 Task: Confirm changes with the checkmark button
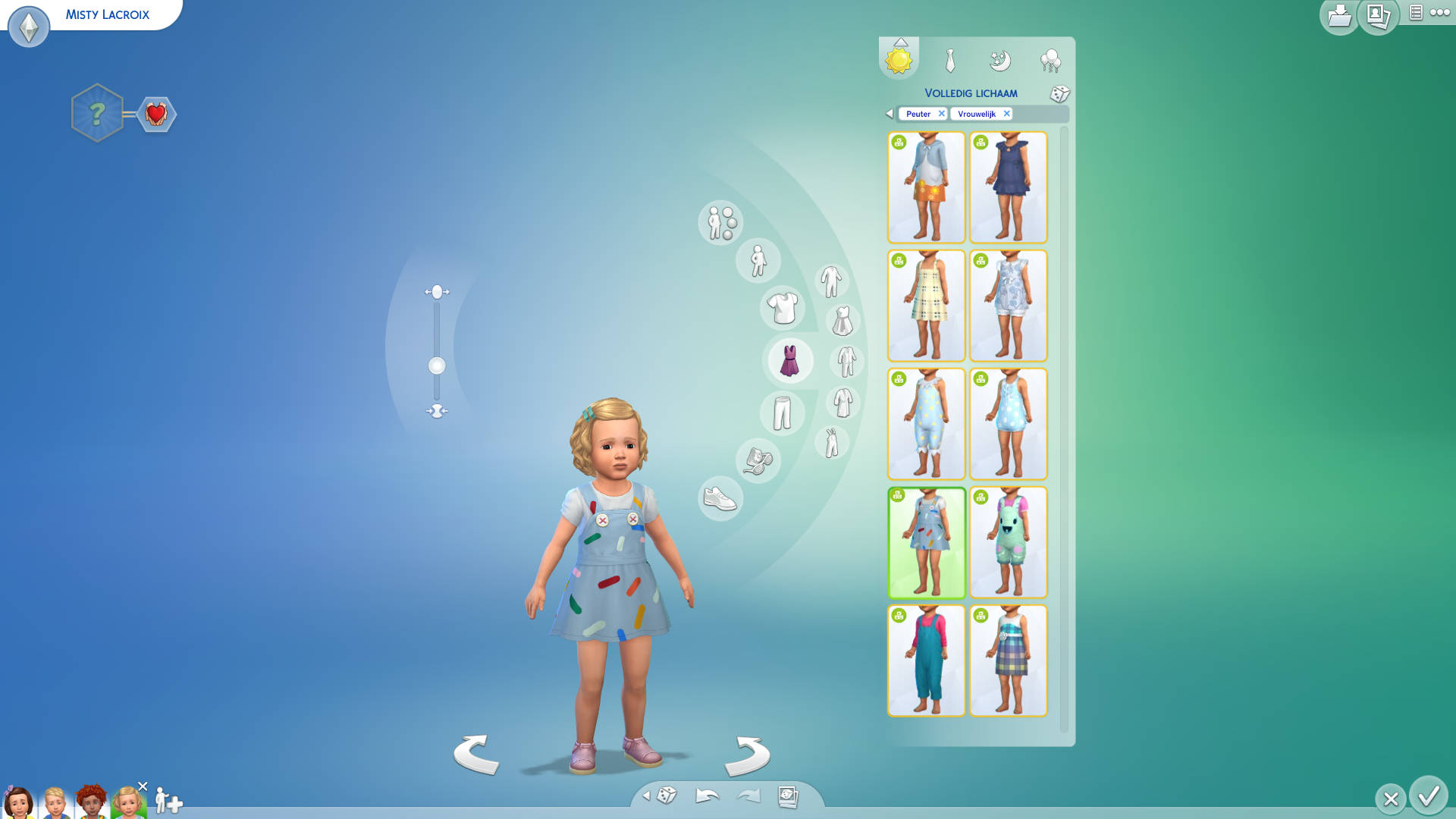pyautogui.click(x=1429, y=796)
